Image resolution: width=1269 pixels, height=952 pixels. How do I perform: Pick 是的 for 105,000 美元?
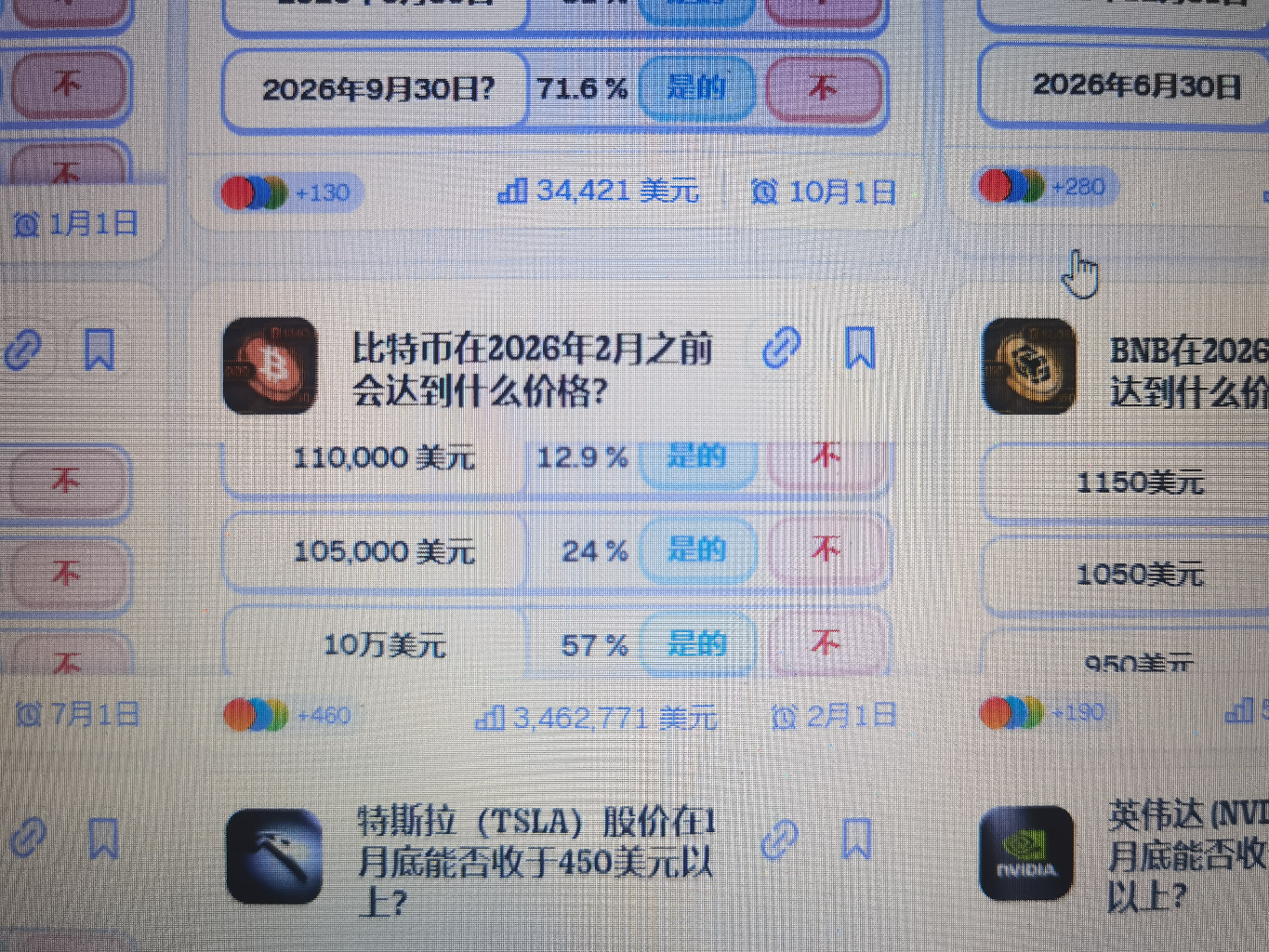[696, 550]
